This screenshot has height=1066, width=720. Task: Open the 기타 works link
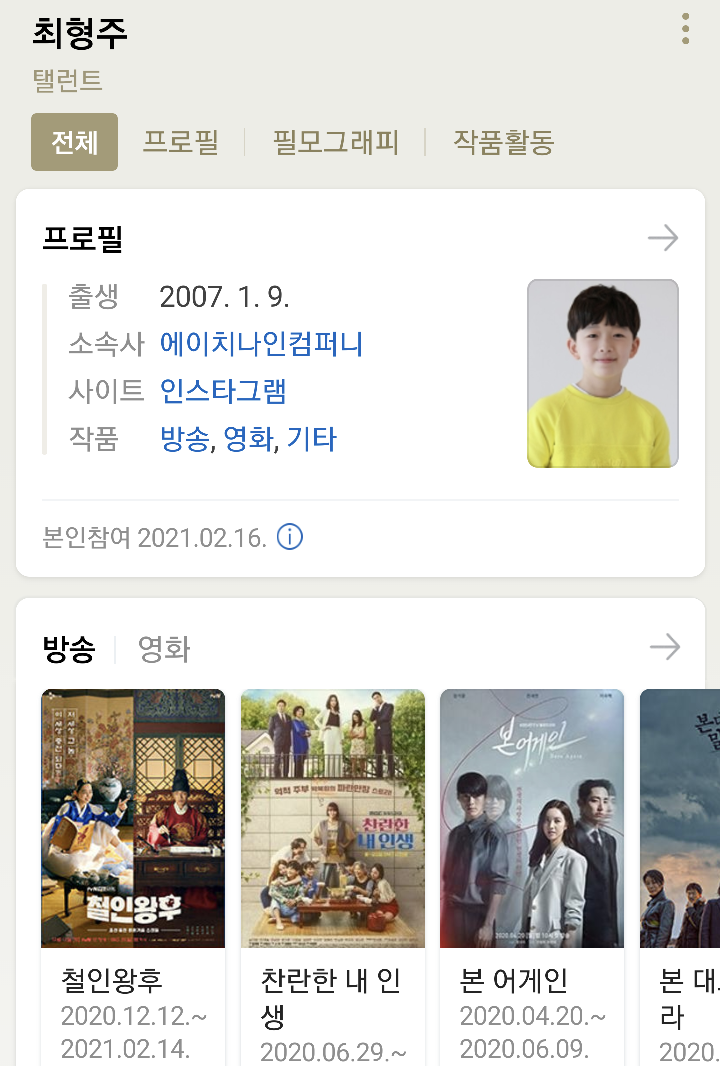click(x=312, y=439)
